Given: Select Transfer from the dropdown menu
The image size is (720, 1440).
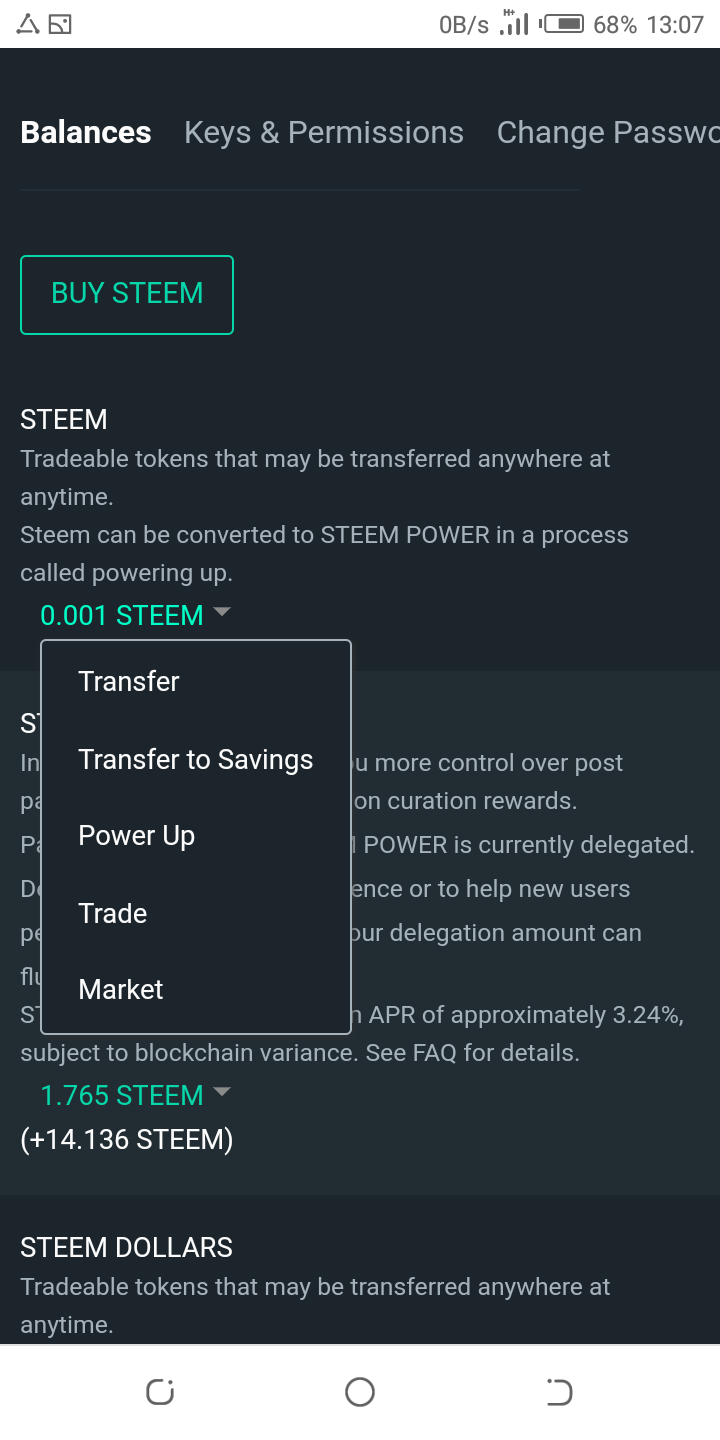Looking at the screenshot, I should point(129,682).
